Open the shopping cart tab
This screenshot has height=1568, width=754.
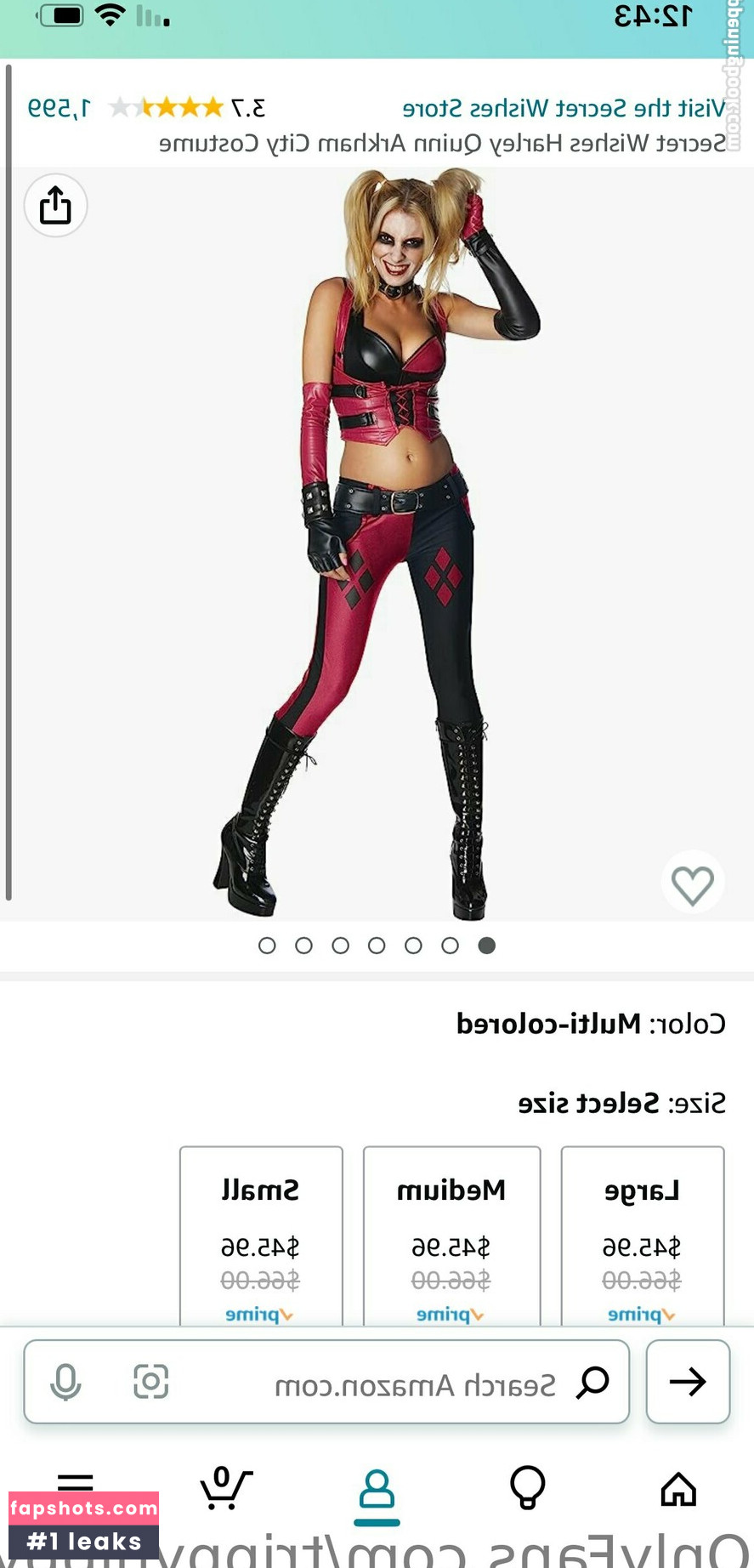click(225, 1488)
